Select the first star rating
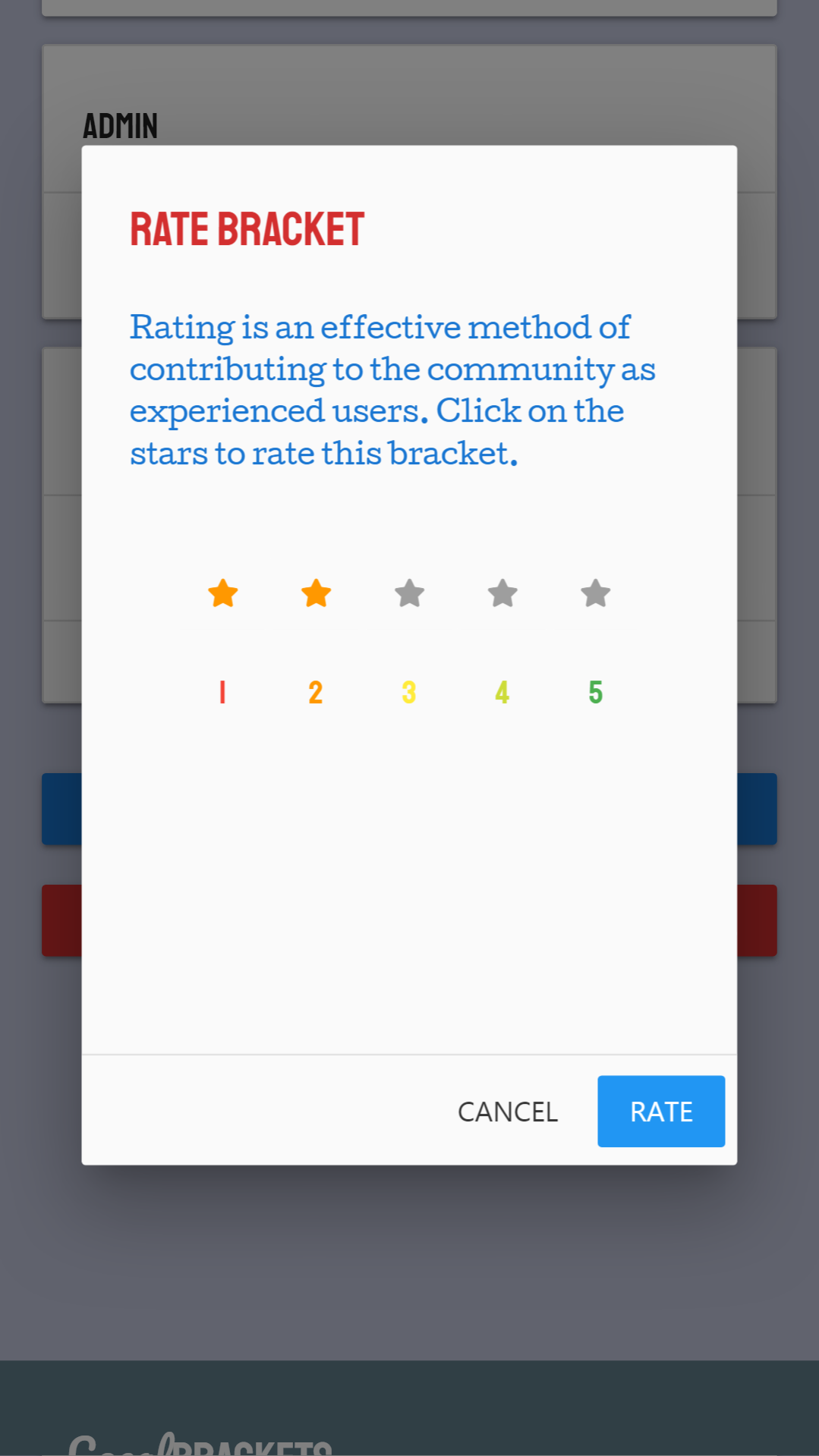This screenshot has height=1456, width=819. click(223, 593)
